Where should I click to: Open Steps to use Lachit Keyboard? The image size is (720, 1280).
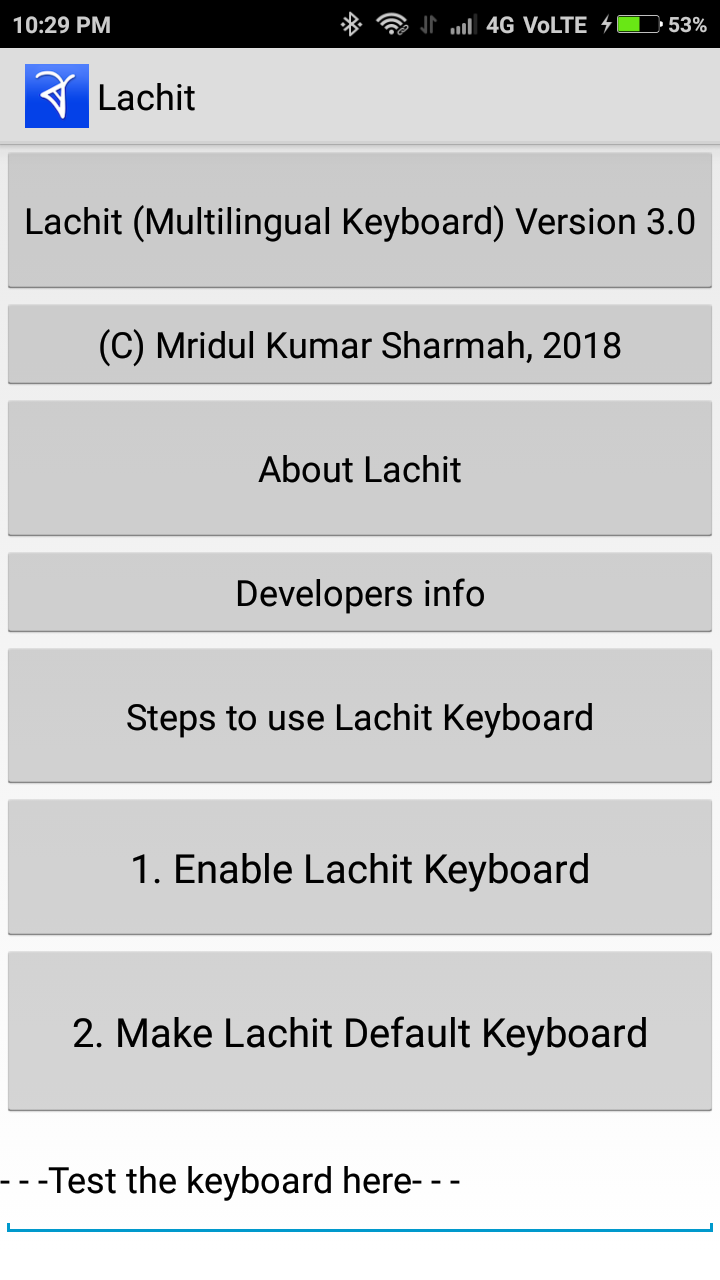360,716
